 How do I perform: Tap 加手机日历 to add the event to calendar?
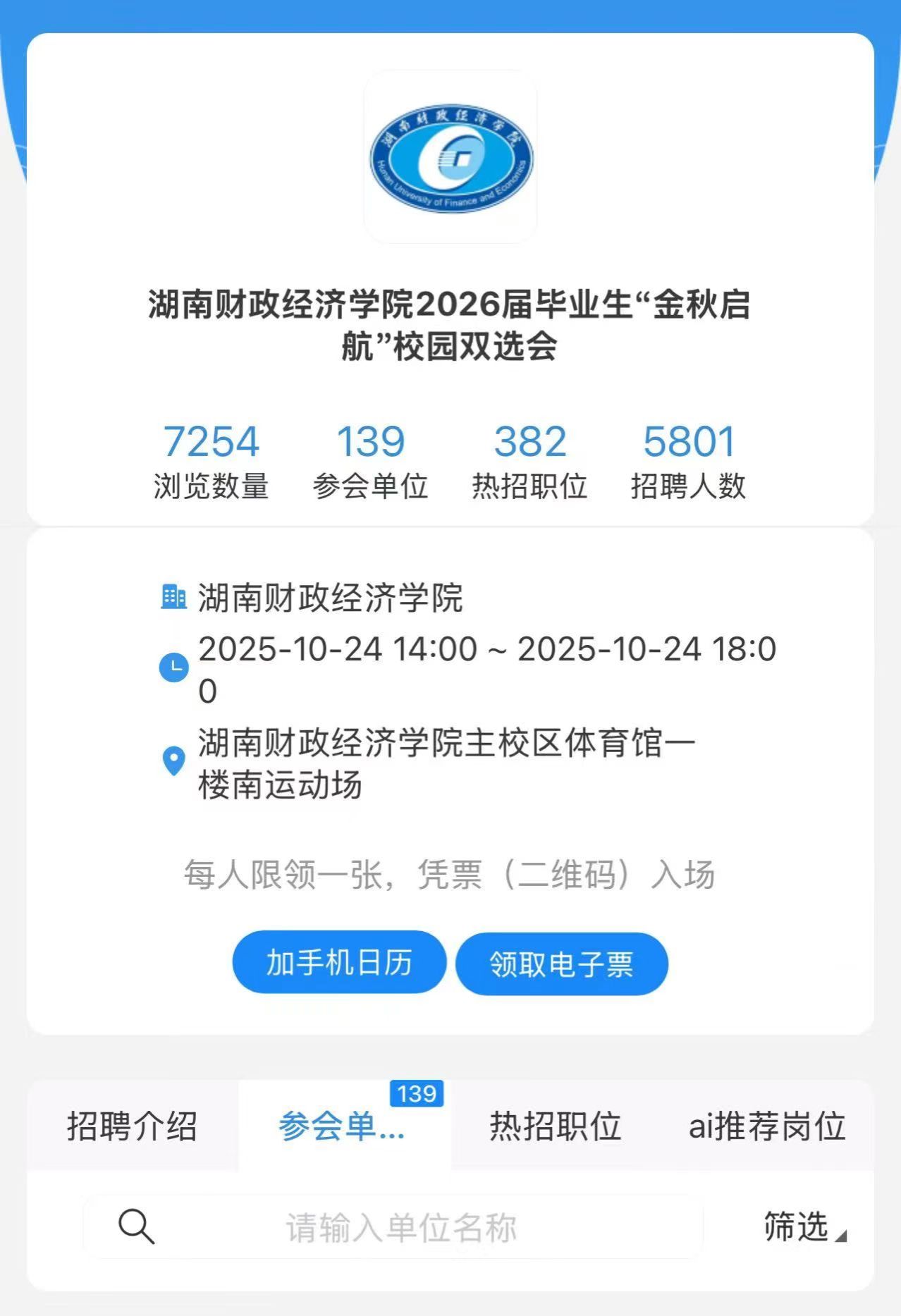tap(339, 963)
